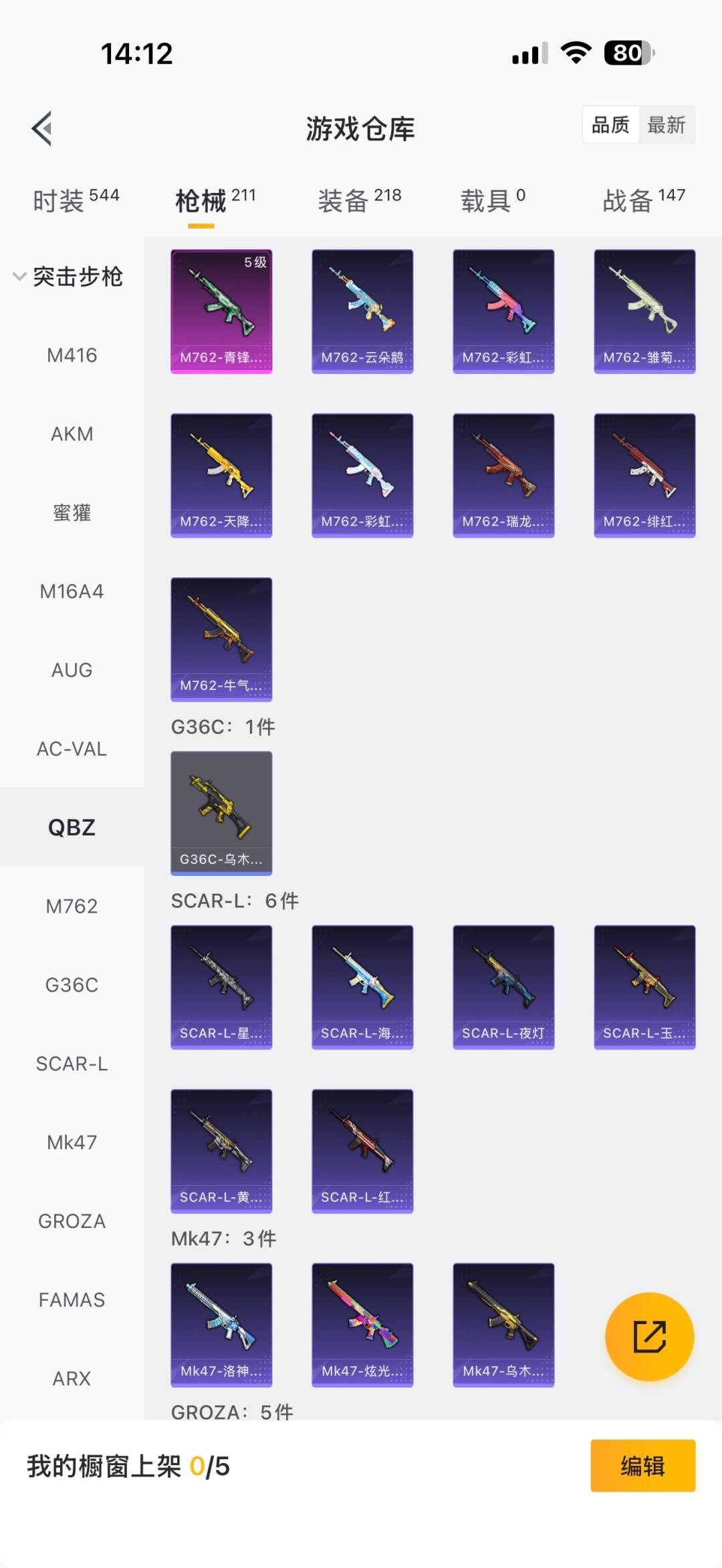Switch to the 时装 tab

pyautogui.click(x=76, y=200)
